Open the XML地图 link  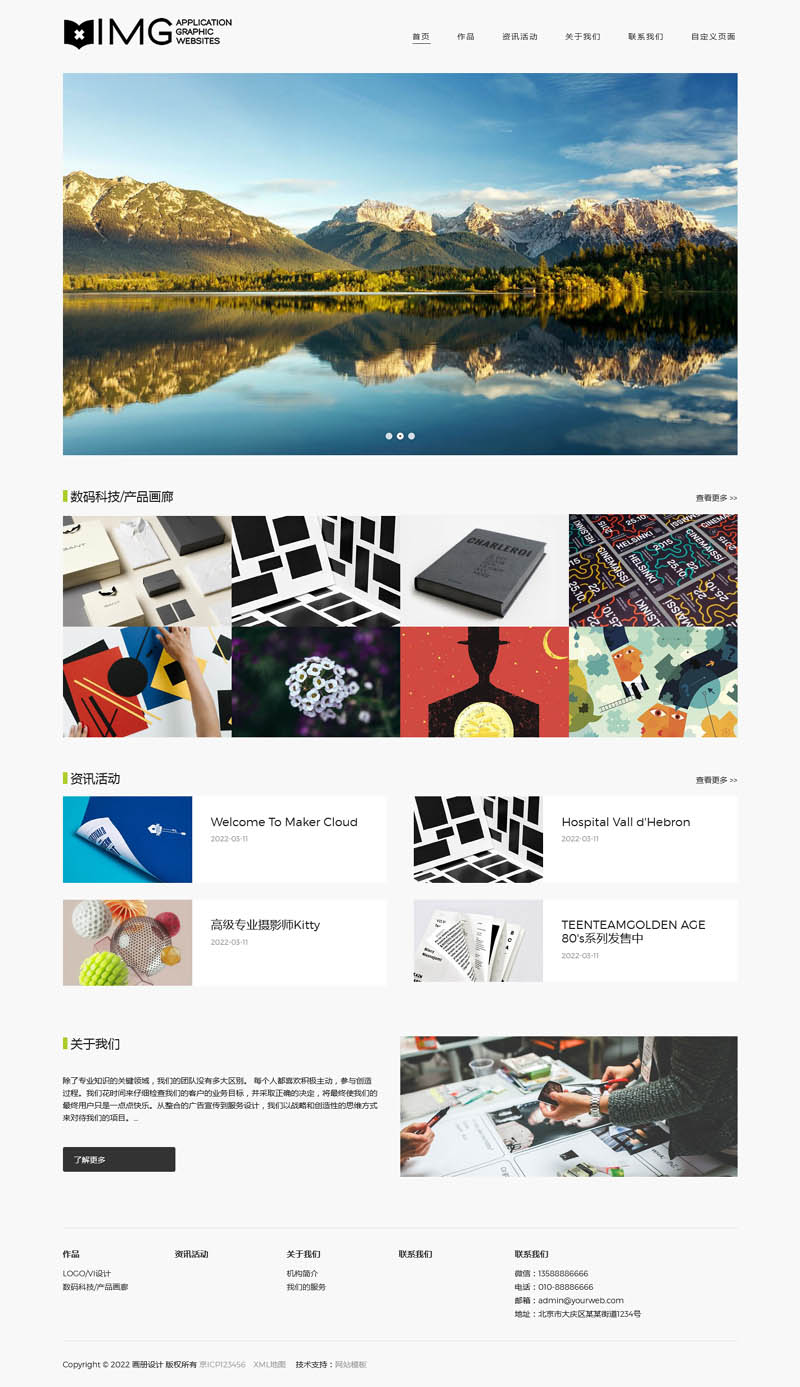click(x=269, y=1364)
